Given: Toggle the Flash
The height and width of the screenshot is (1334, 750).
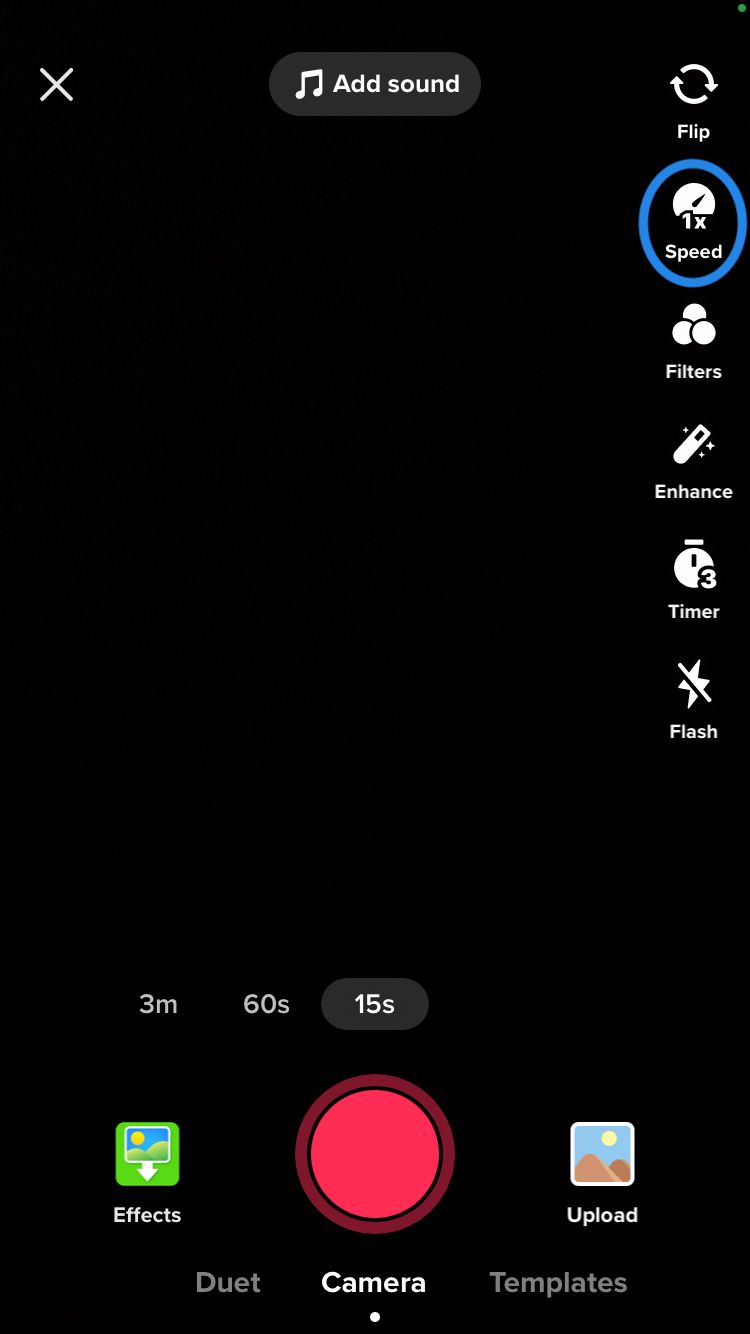Looking at the screenshot, I should point(693,701).
